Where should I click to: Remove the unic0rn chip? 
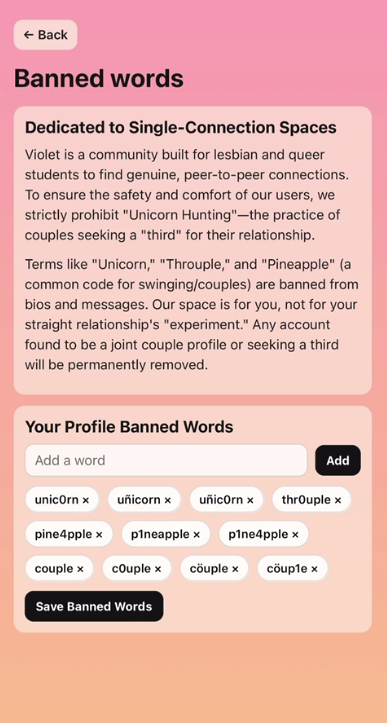coord(86,500)
